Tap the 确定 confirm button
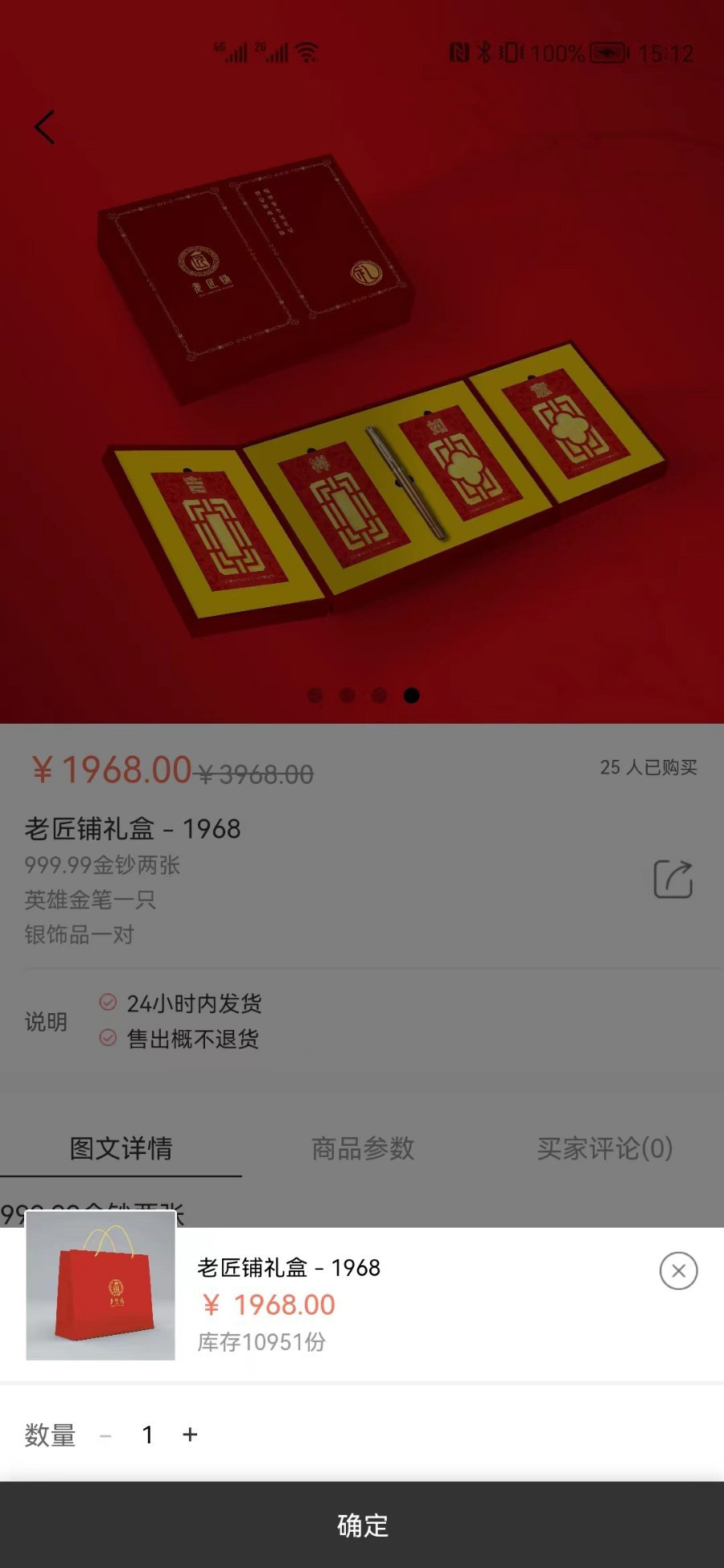This screenshot has width=724, height=1568. coord(362,1525)
